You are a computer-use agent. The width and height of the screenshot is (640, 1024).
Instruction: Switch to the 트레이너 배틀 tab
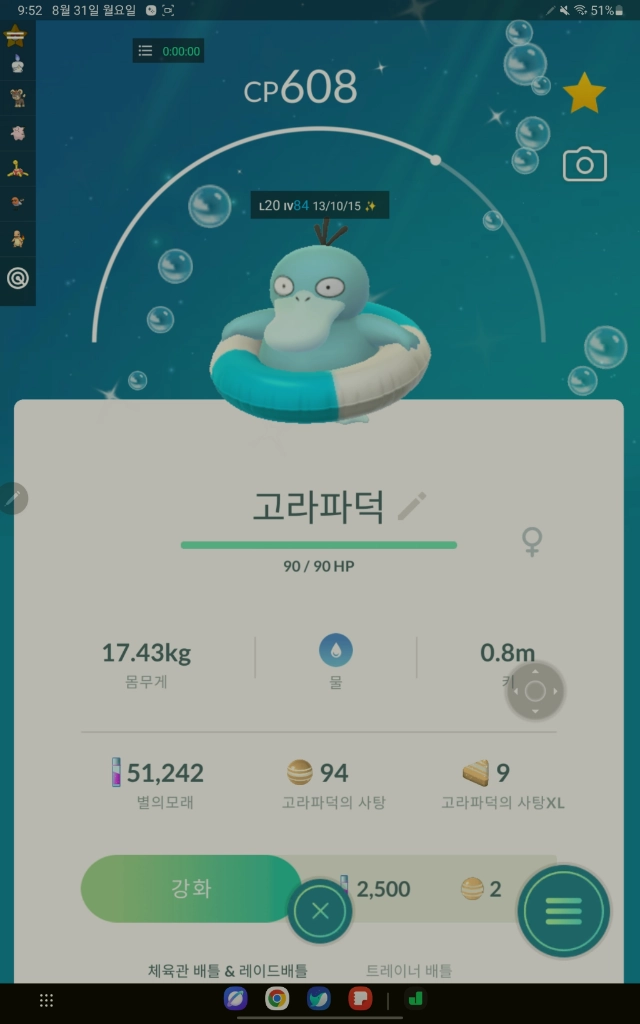(409, 970)
